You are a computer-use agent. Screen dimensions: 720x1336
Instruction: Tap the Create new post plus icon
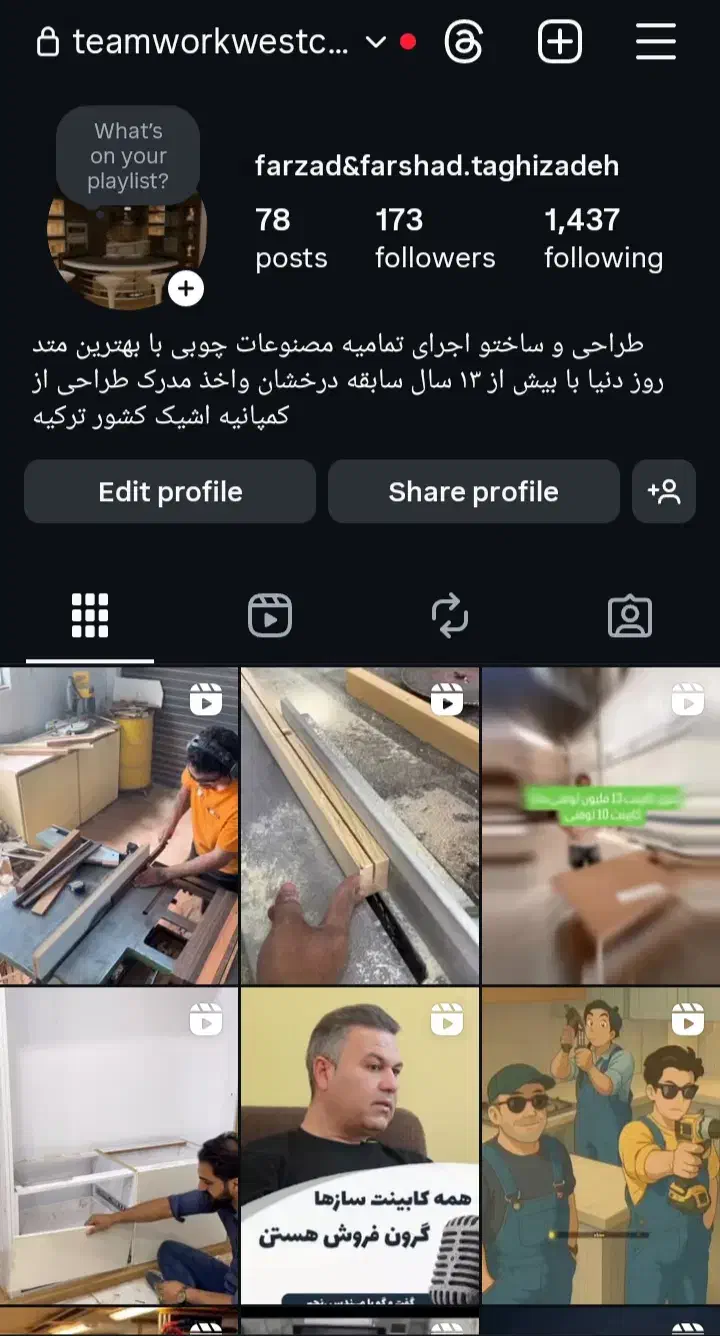(560, 42)
